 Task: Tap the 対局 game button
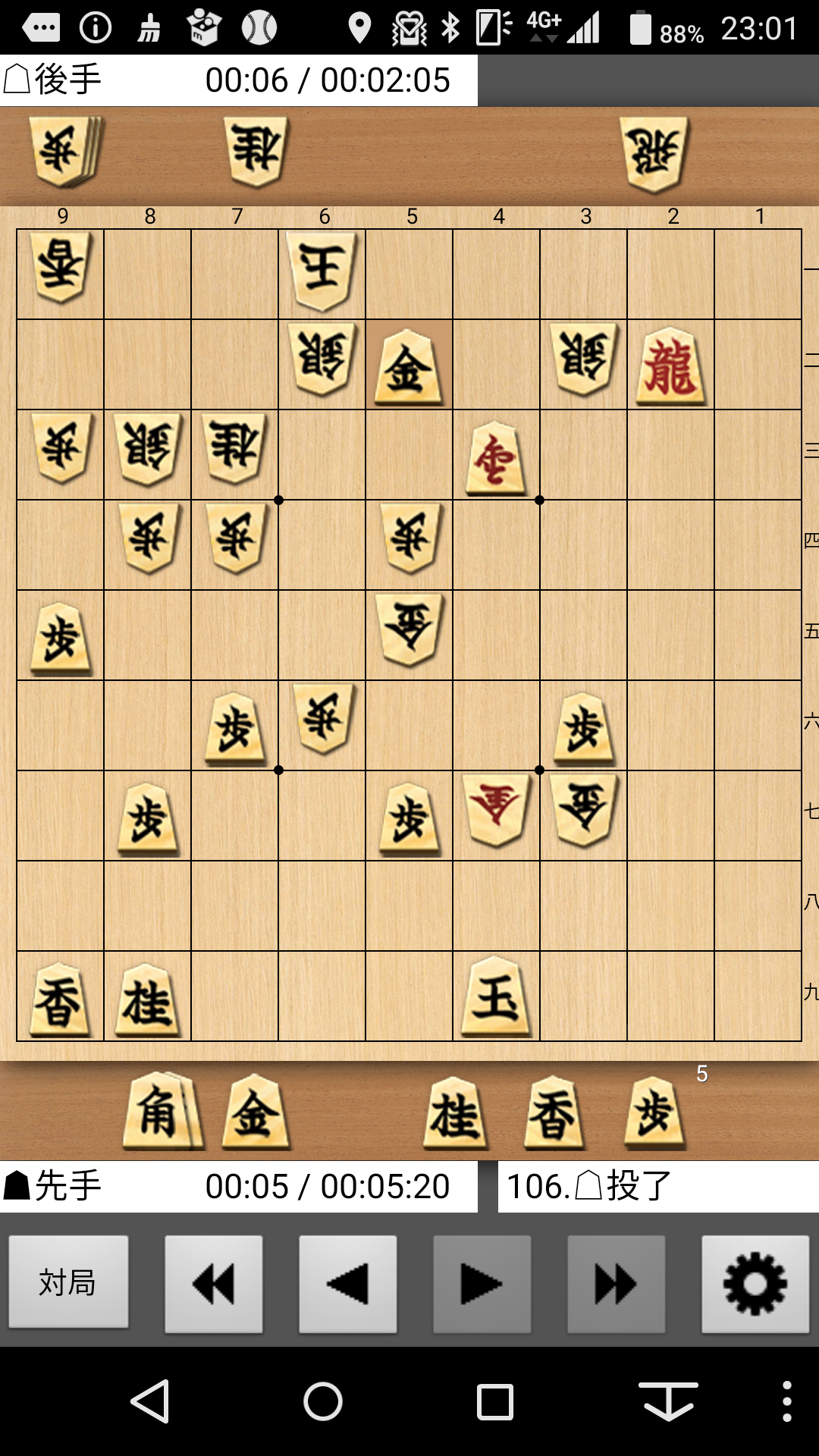[68, 1283]
